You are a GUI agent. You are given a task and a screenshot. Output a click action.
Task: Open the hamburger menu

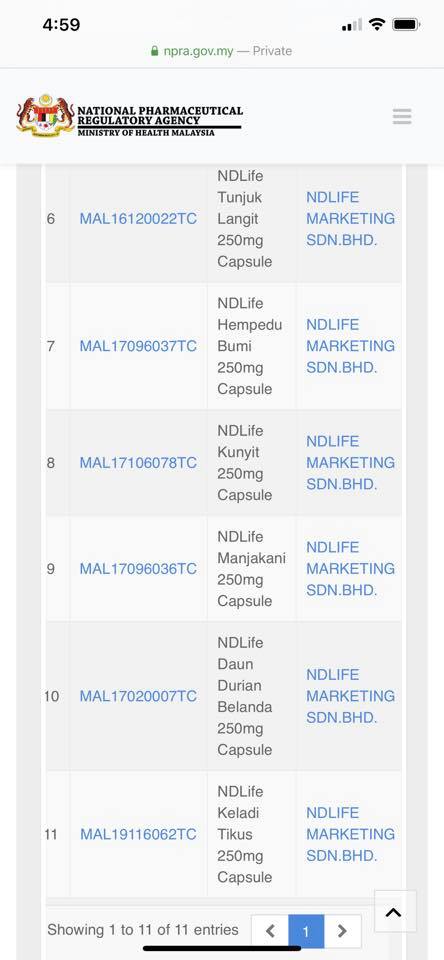coord(402,116)
